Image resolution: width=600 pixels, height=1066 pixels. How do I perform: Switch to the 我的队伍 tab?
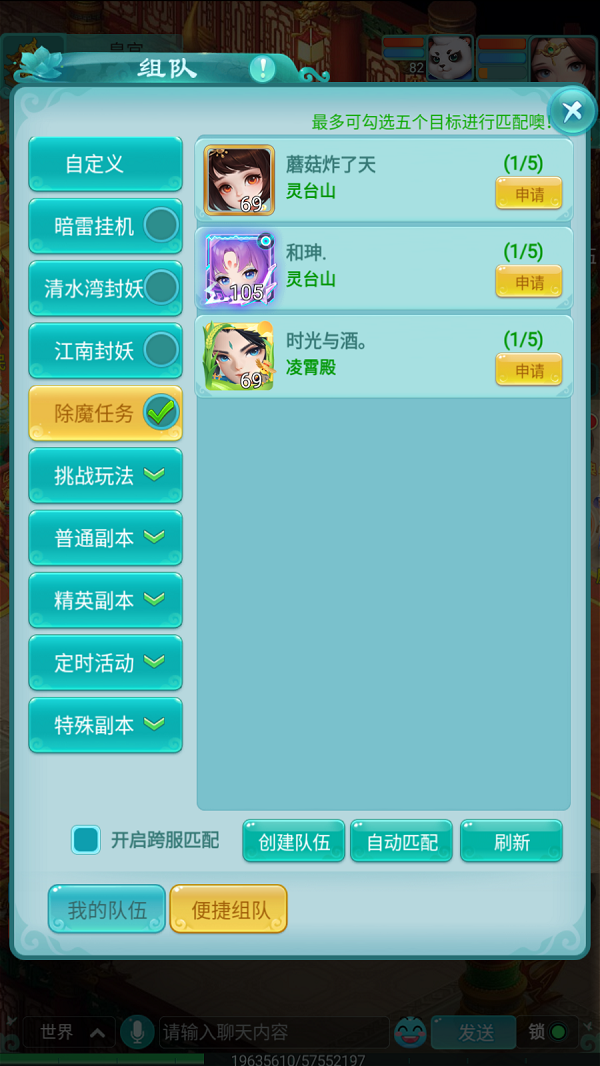107,910
